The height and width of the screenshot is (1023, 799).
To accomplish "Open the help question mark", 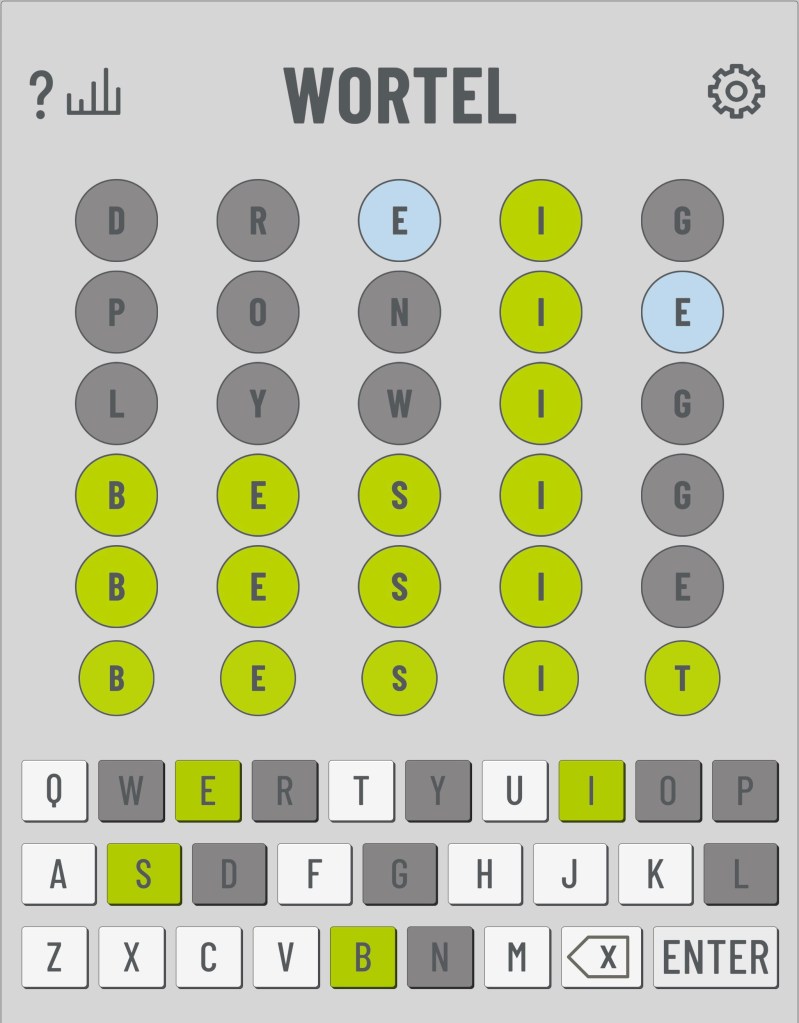I will 40,95.
